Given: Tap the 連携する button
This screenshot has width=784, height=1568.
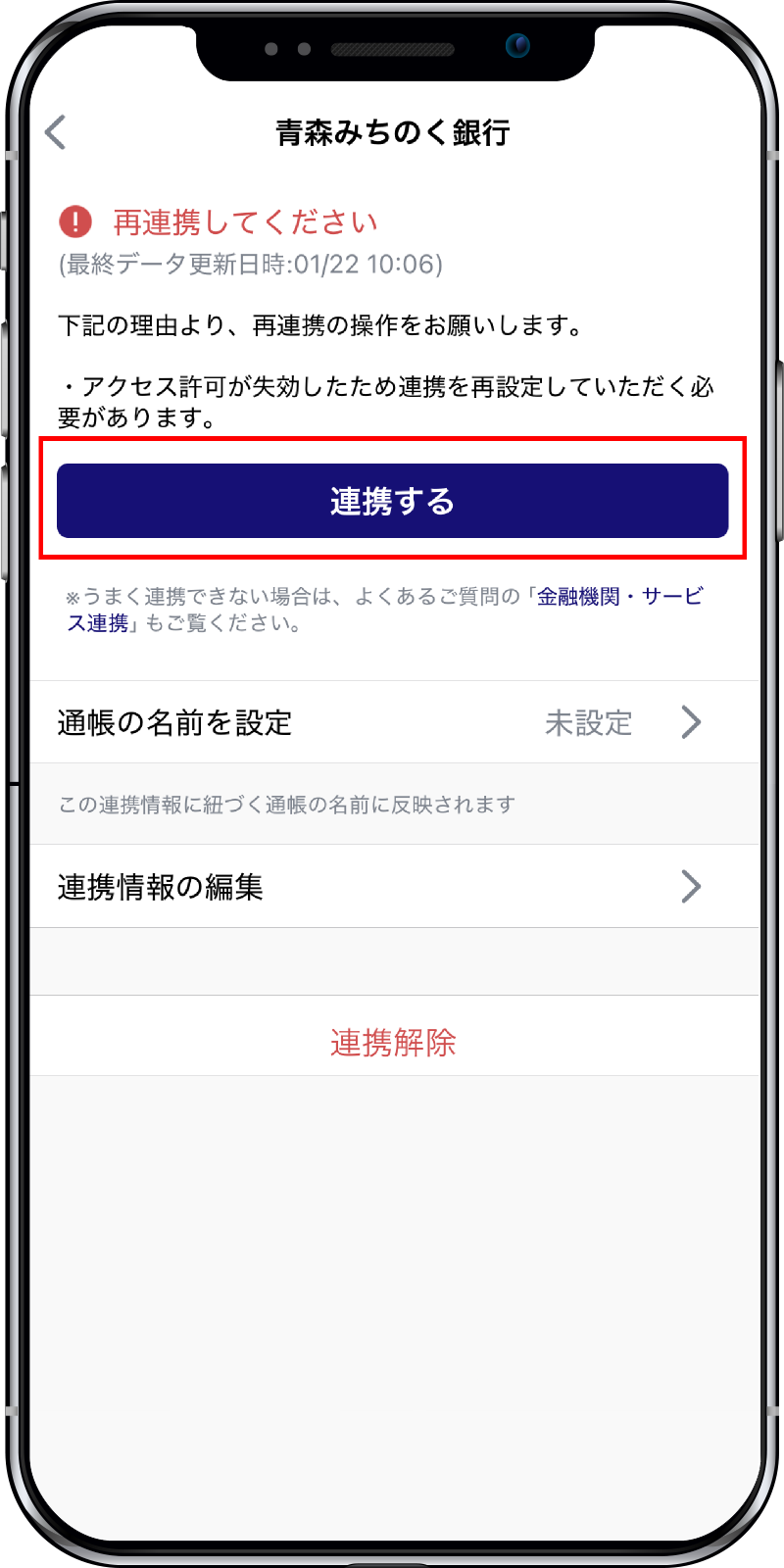Looking at the screenshot, I should coord(392,501).
